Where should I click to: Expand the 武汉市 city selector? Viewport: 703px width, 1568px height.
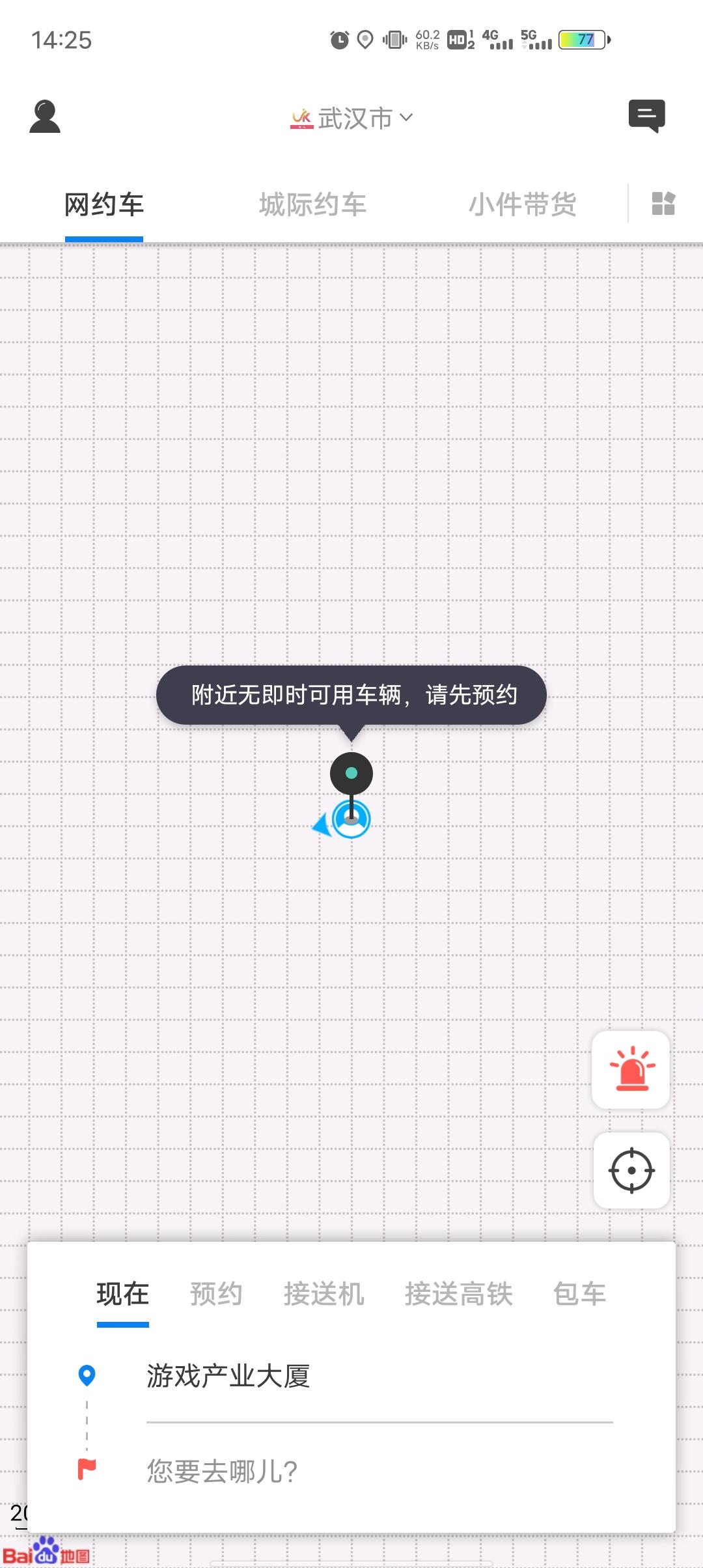(353, 119)
